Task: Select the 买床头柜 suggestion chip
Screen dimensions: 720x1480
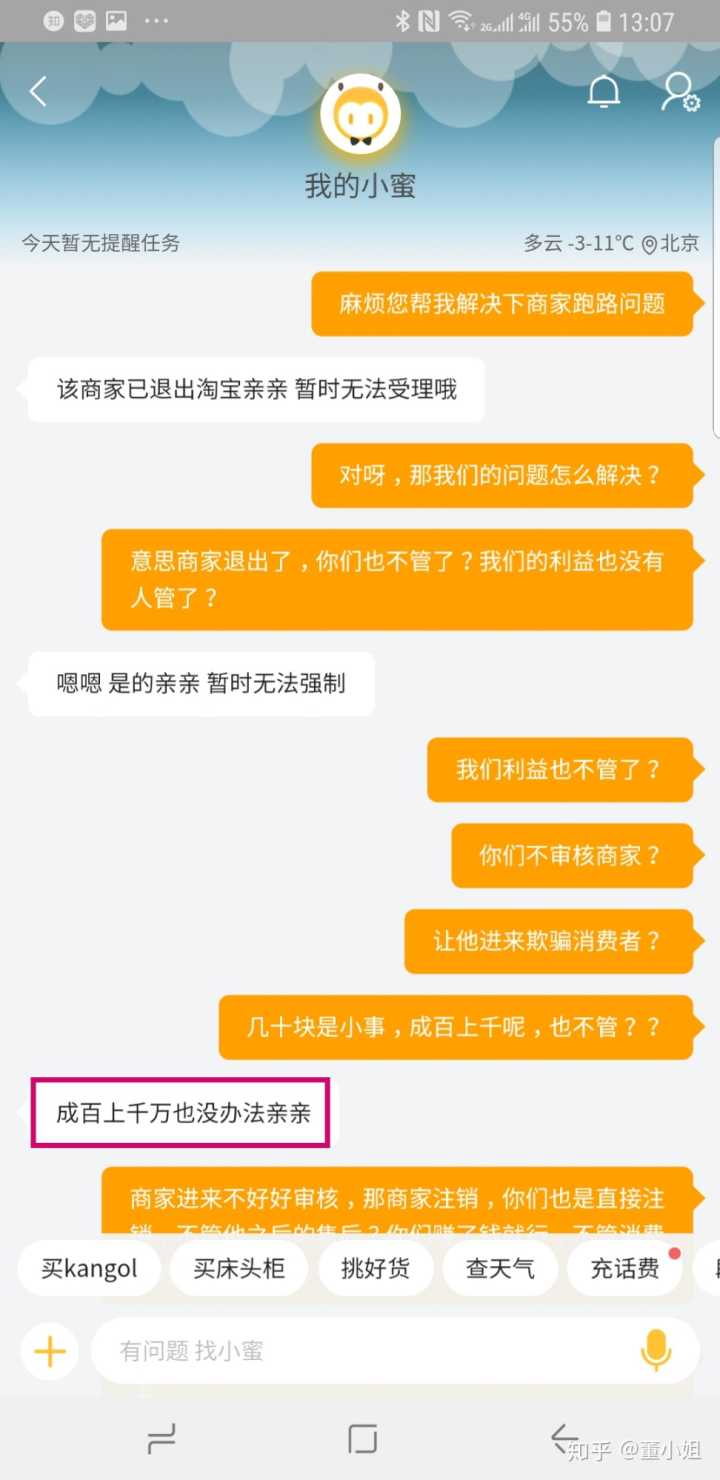Action: pos(238,1269)
